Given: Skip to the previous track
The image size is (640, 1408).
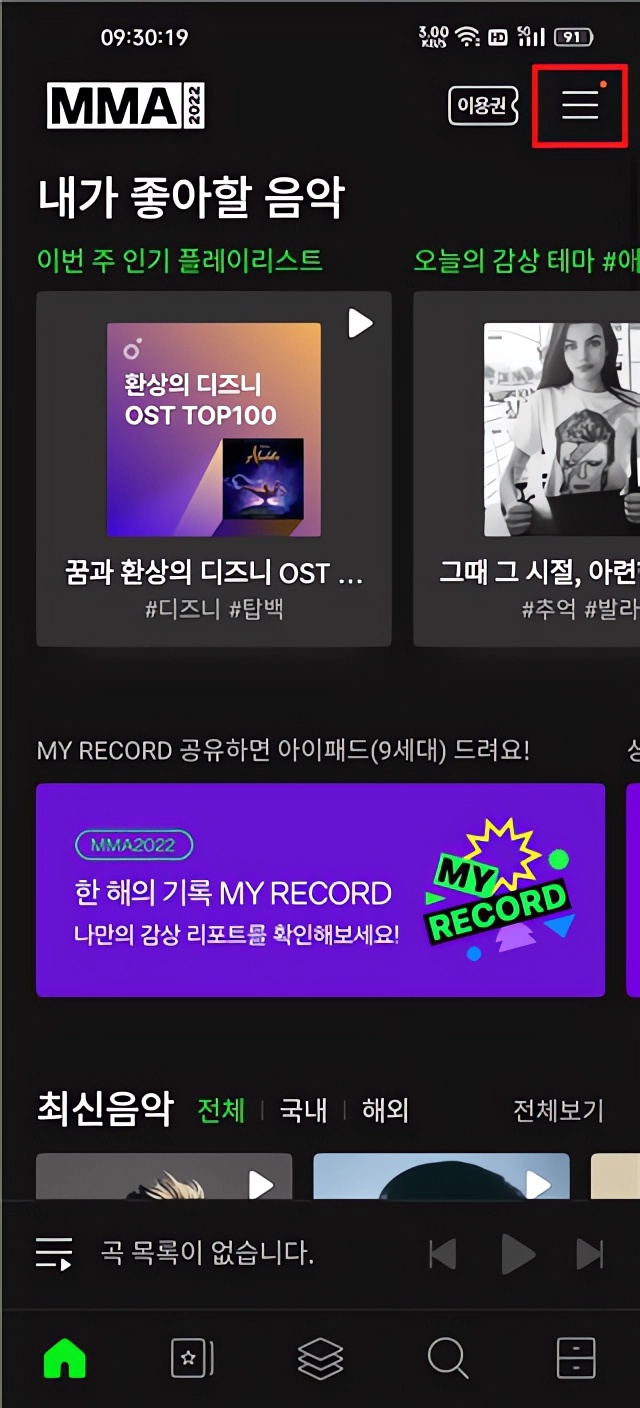Looking at the screenshot, I should 442,1254.
